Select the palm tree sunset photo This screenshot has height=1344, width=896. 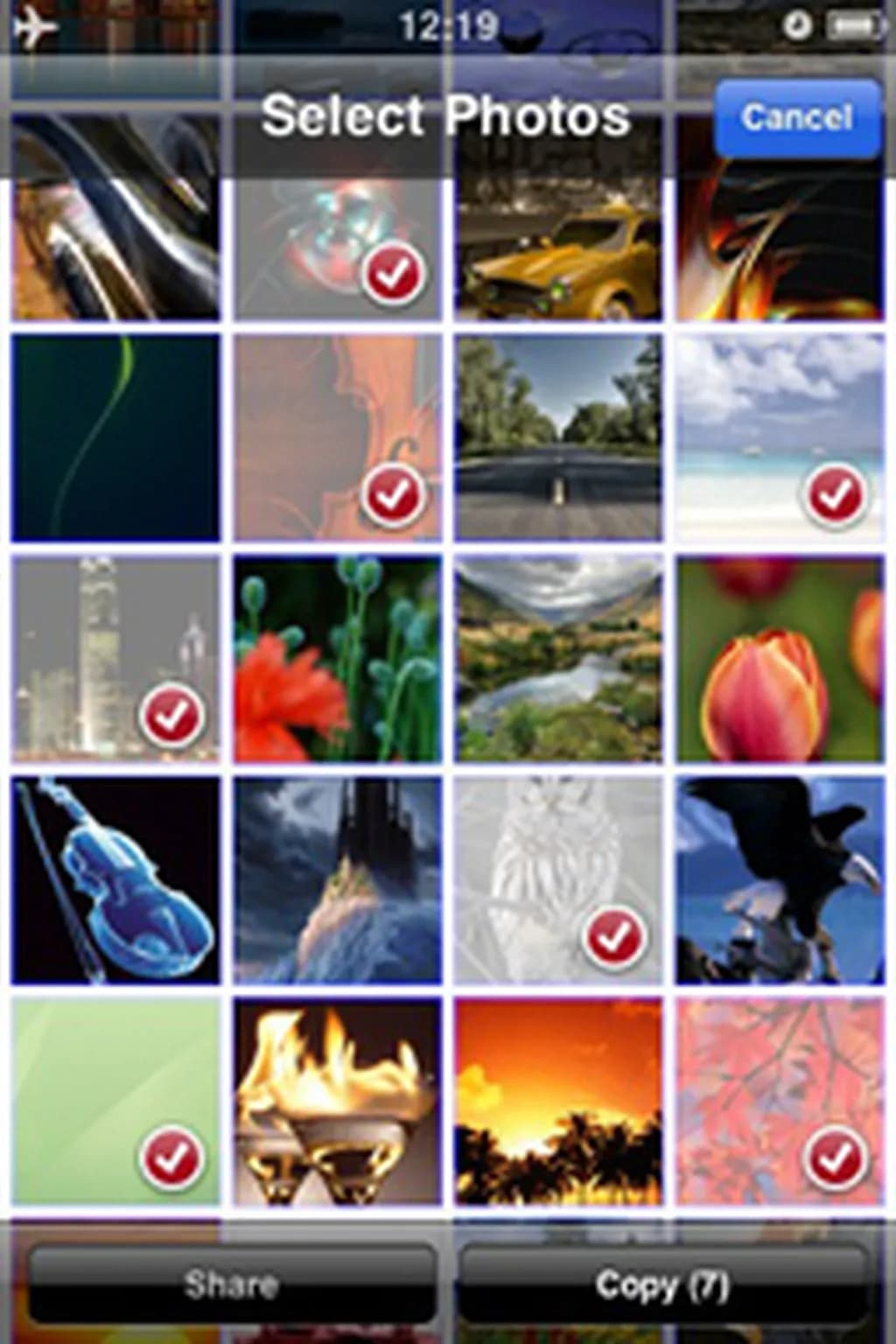(x=558, y=1101)
